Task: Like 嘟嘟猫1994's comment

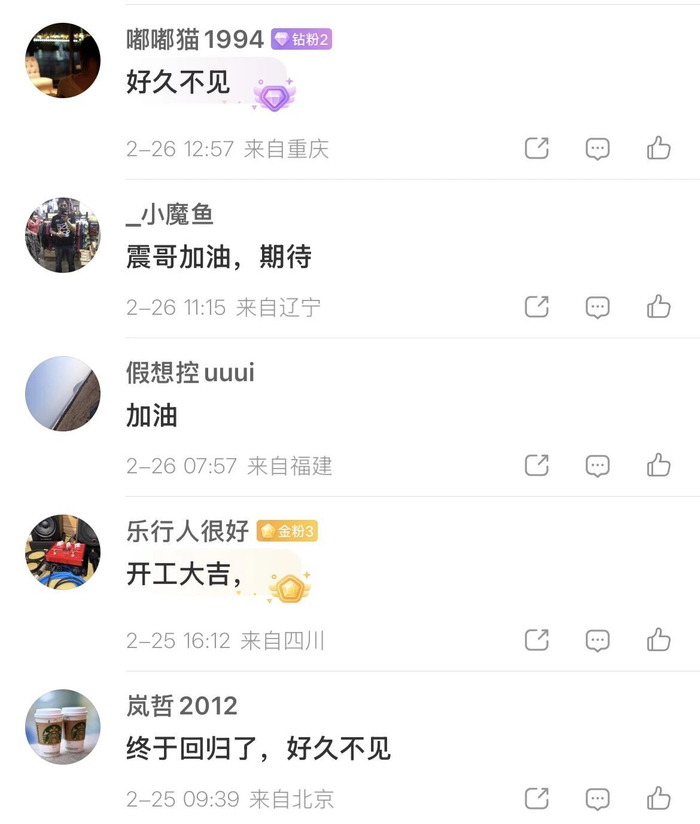Action: pos(658,148)
